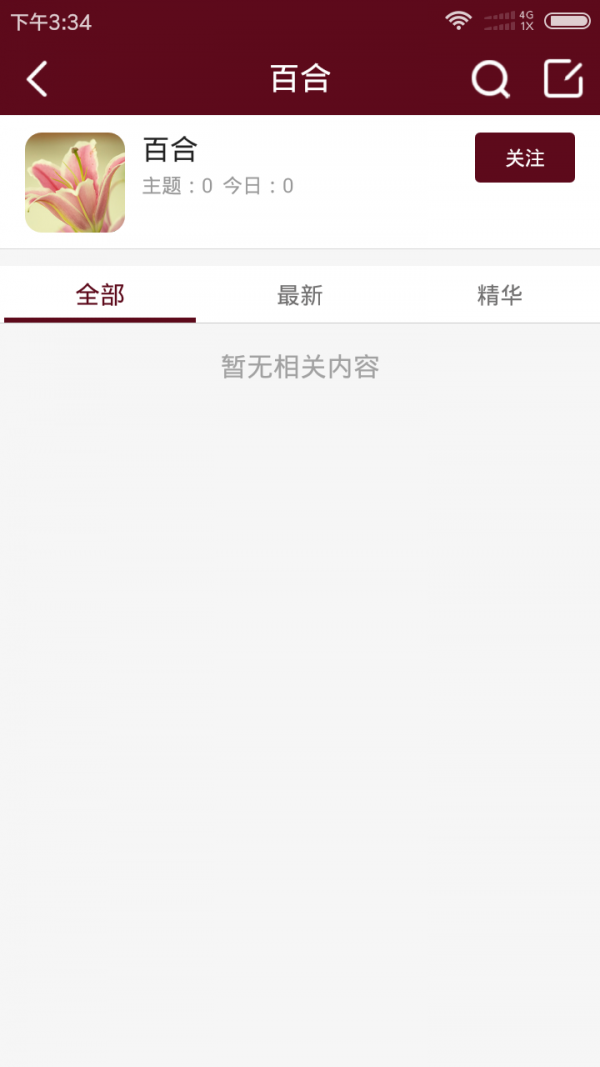Switch to the 全部 tab
600x1067 pixels.
[x=100, y=295]
